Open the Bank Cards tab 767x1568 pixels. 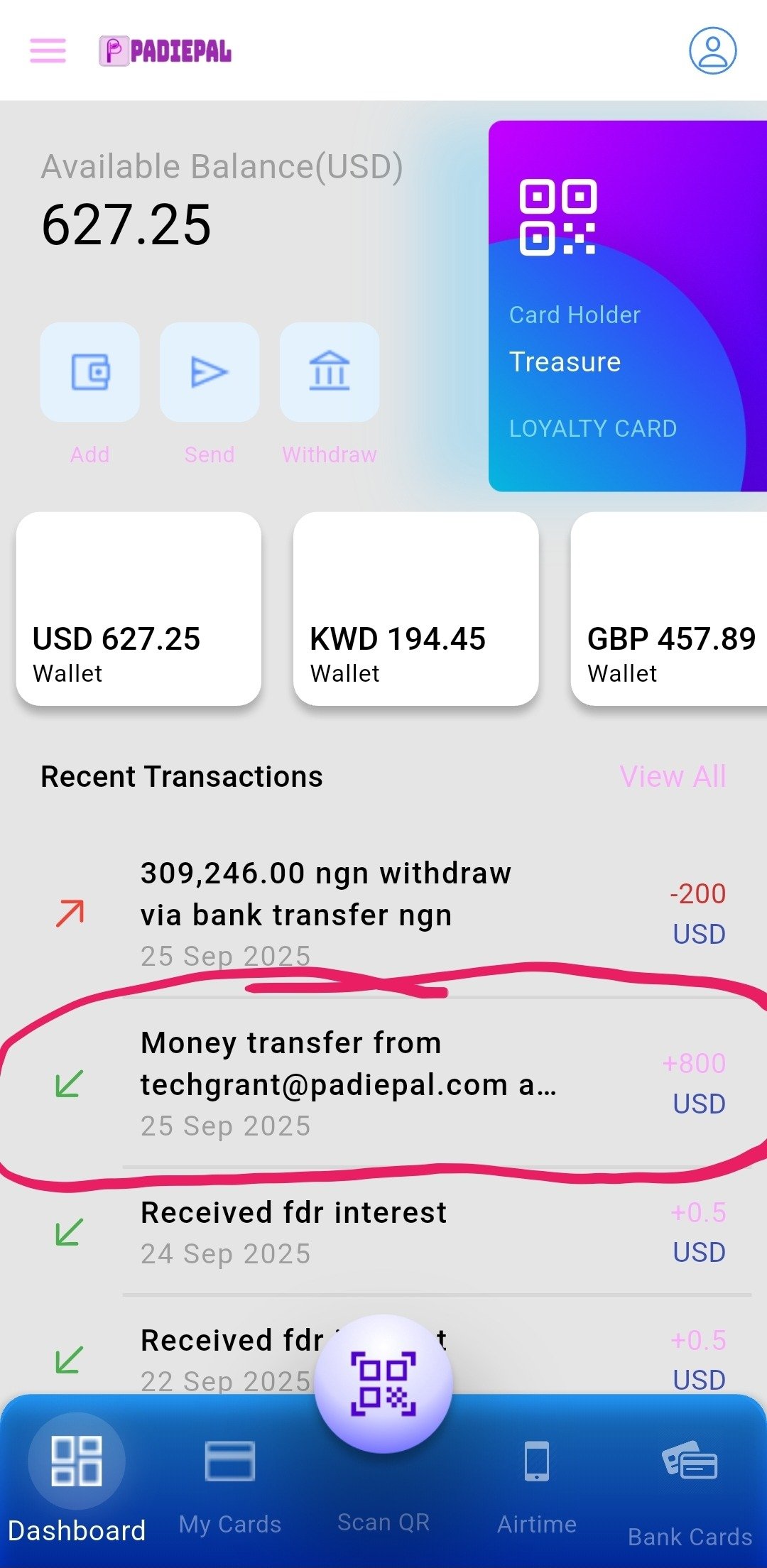(x=690, y=1486)
